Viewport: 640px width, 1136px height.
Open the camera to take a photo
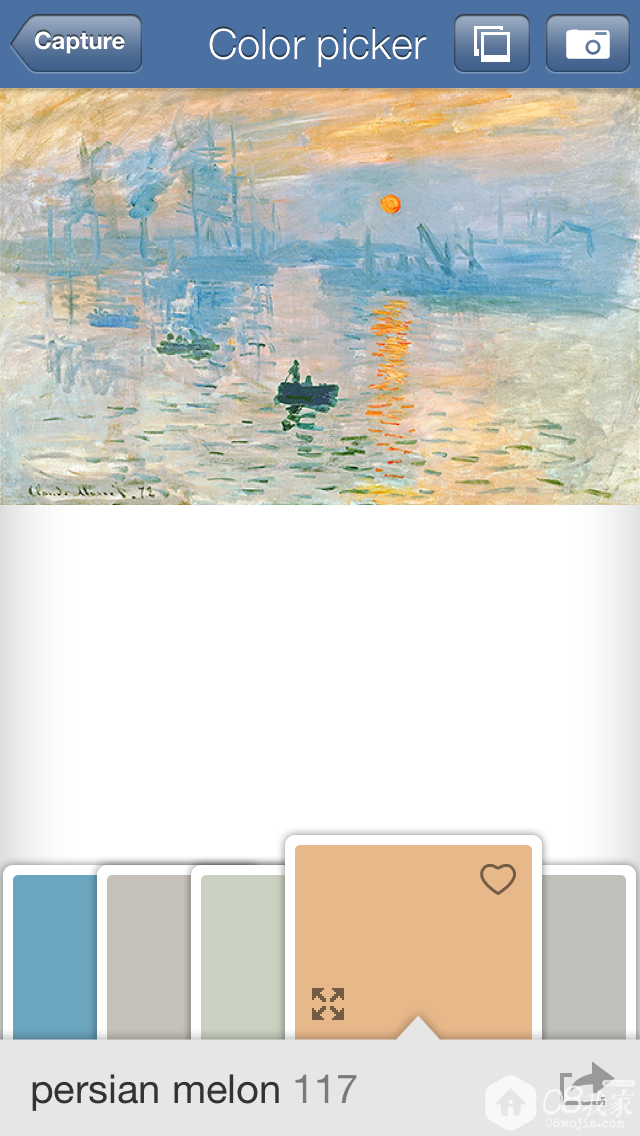(x=587, y=44)
